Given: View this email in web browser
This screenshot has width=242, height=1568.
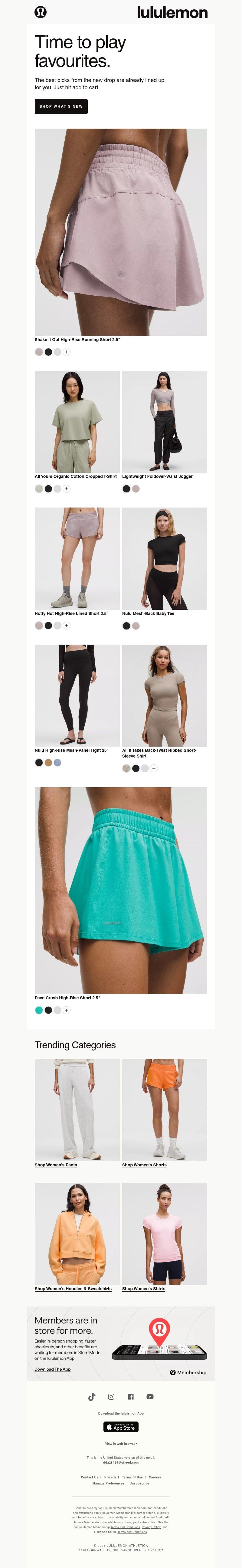Looking at the screenshot, I should pyautogui.click(x=127, y=1444).
